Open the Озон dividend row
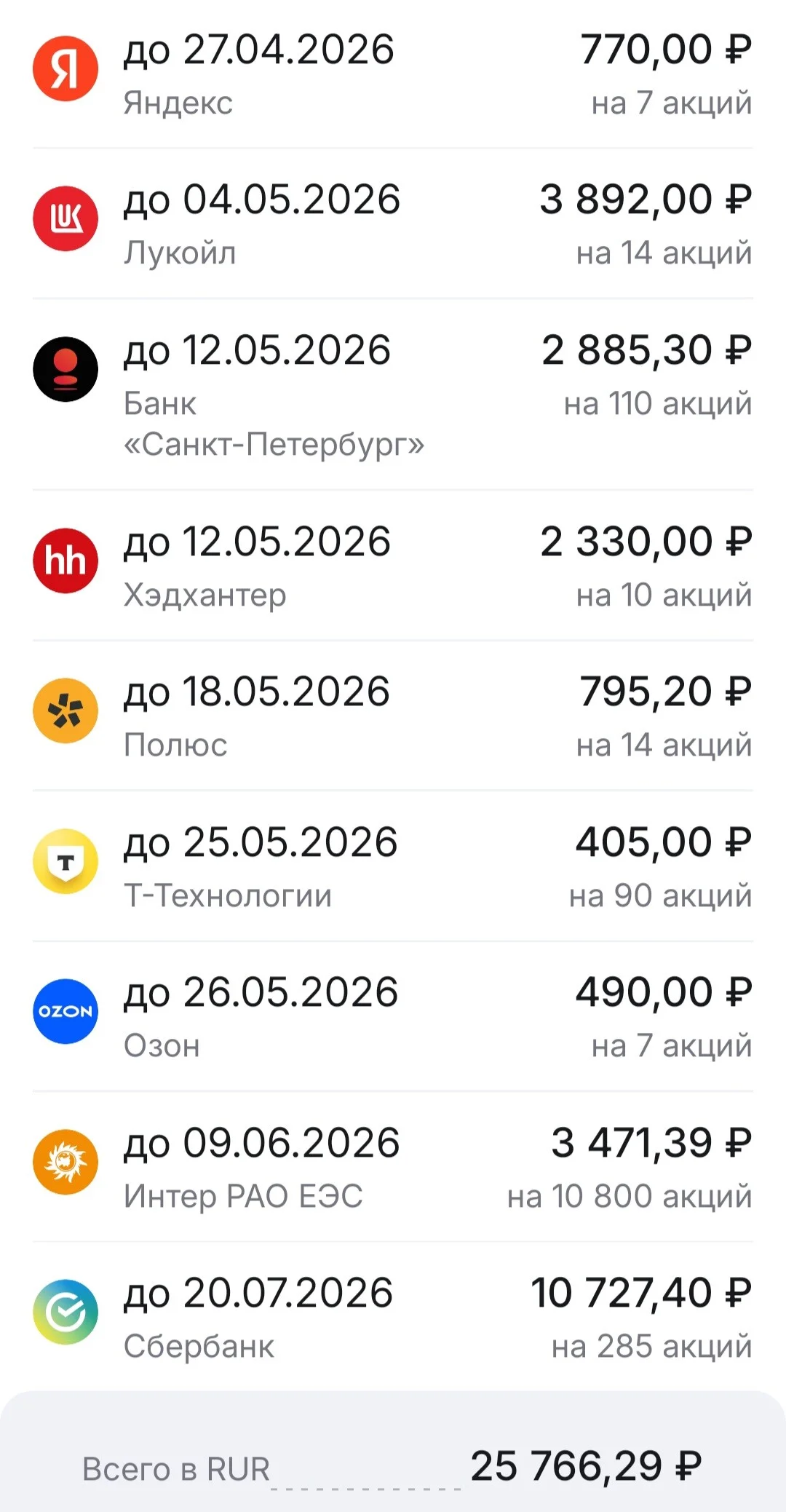The height and width of the screenshot is (1512, 786). click(x=393, y=1016)
